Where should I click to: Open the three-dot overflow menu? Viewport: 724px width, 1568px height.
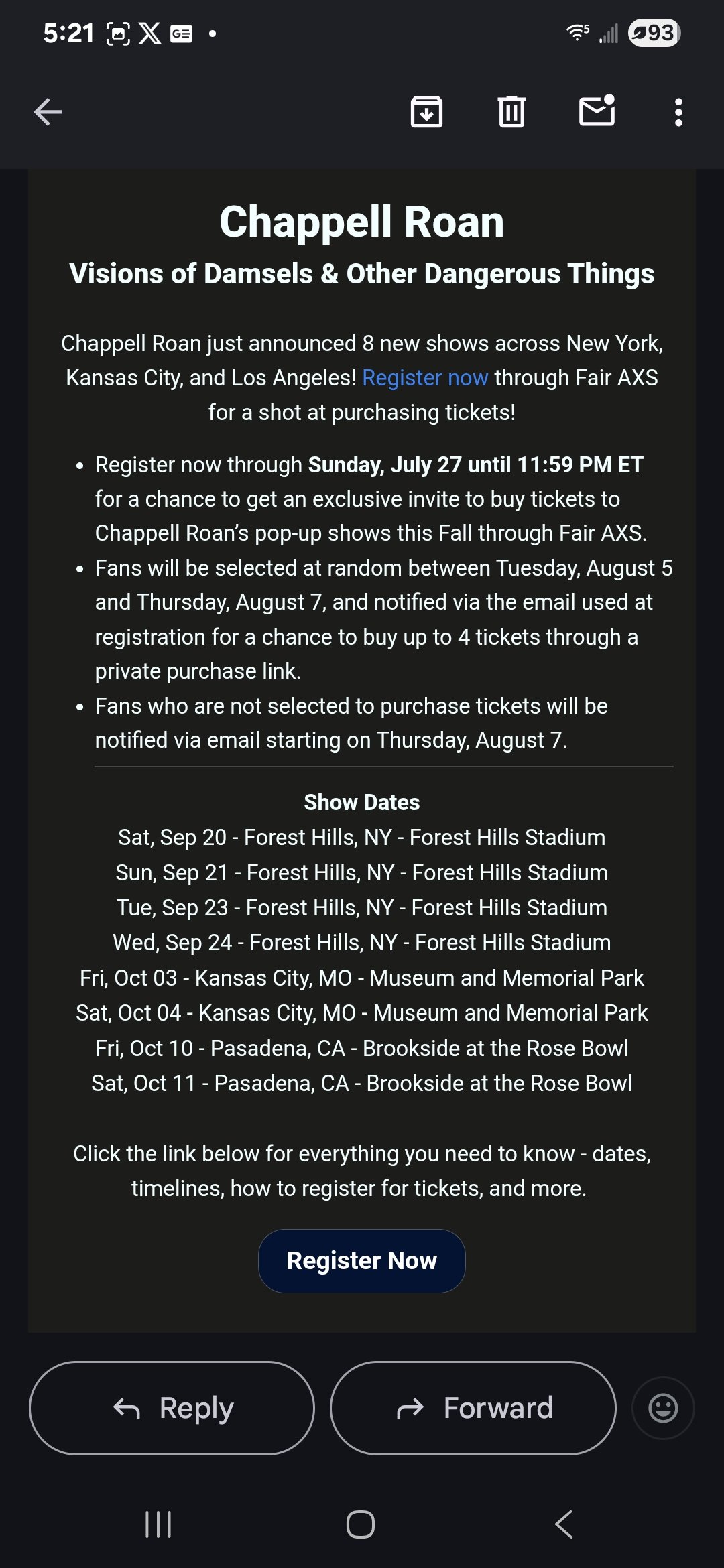[678, 112]
